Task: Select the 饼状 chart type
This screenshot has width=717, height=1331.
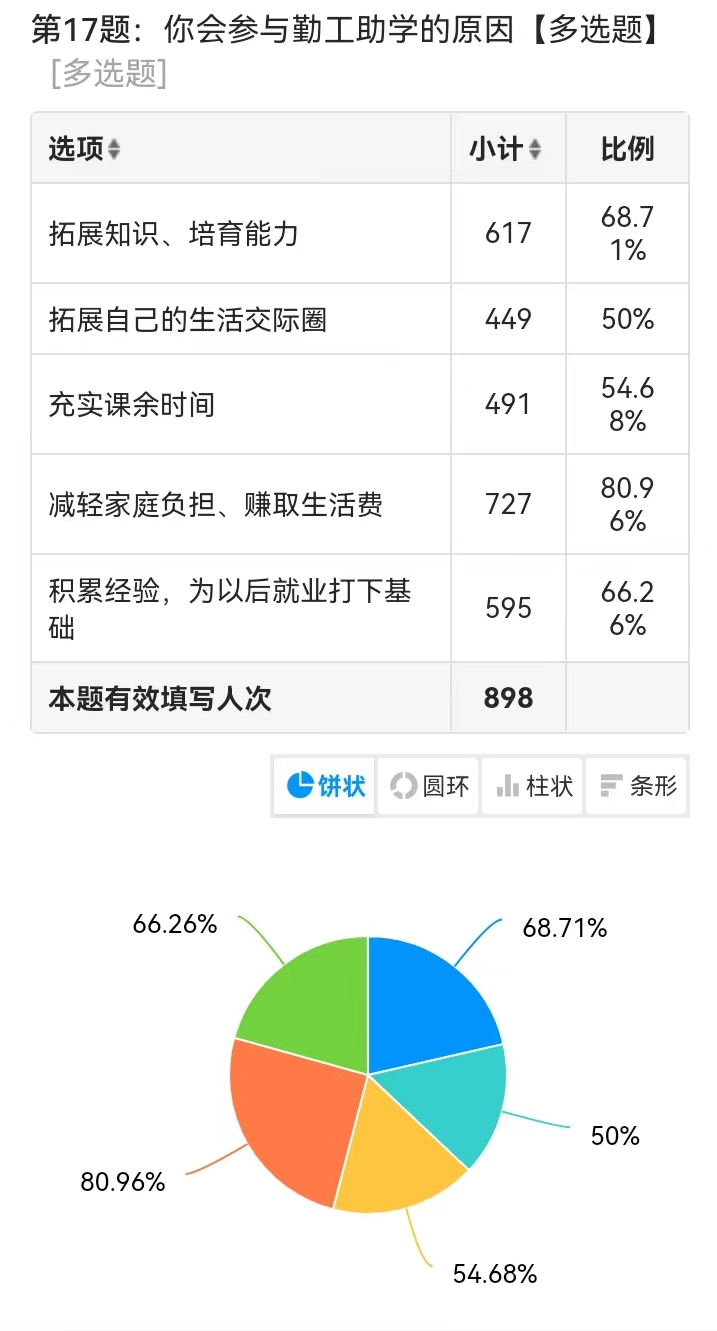Action: pos(324,786)
